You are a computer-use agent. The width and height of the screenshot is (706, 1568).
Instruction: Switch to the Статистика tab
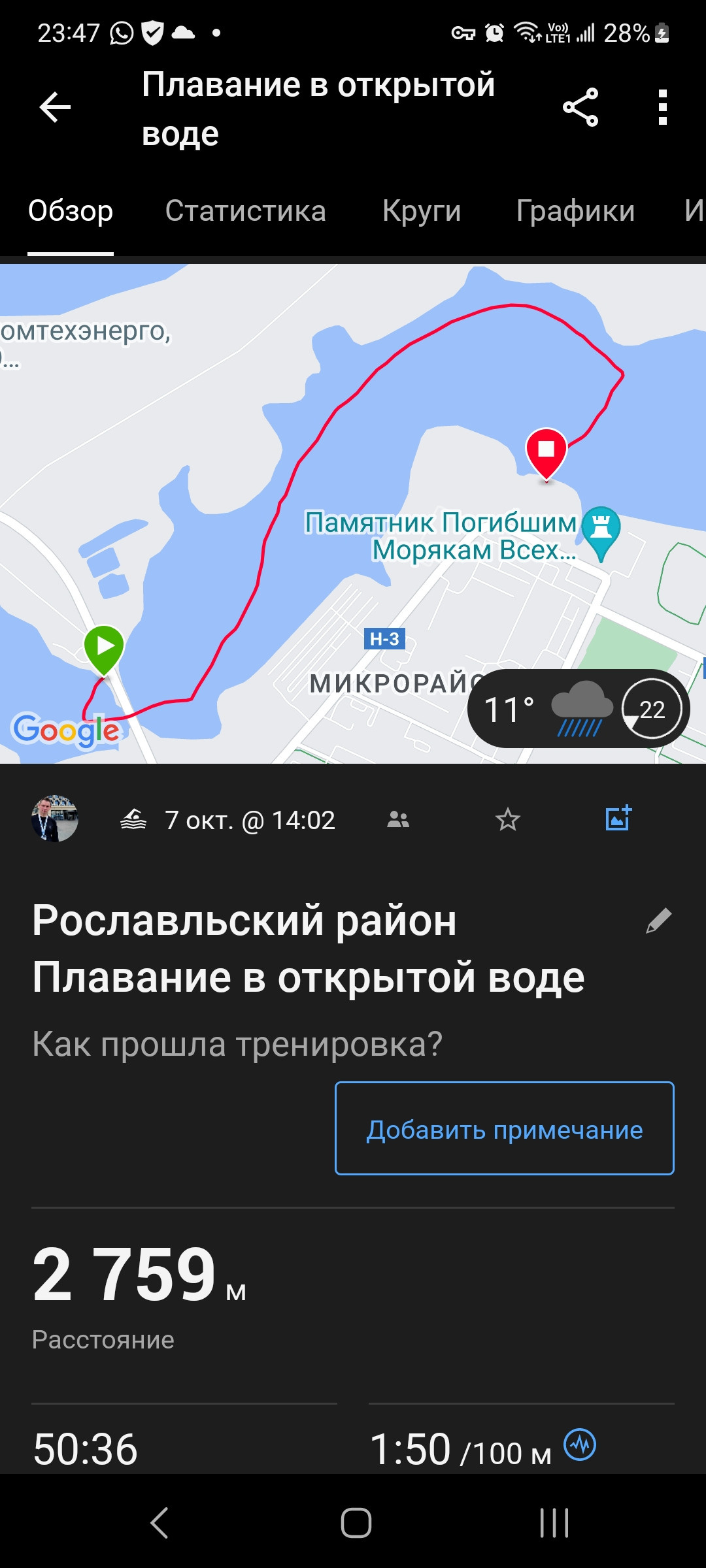[246, 211]
